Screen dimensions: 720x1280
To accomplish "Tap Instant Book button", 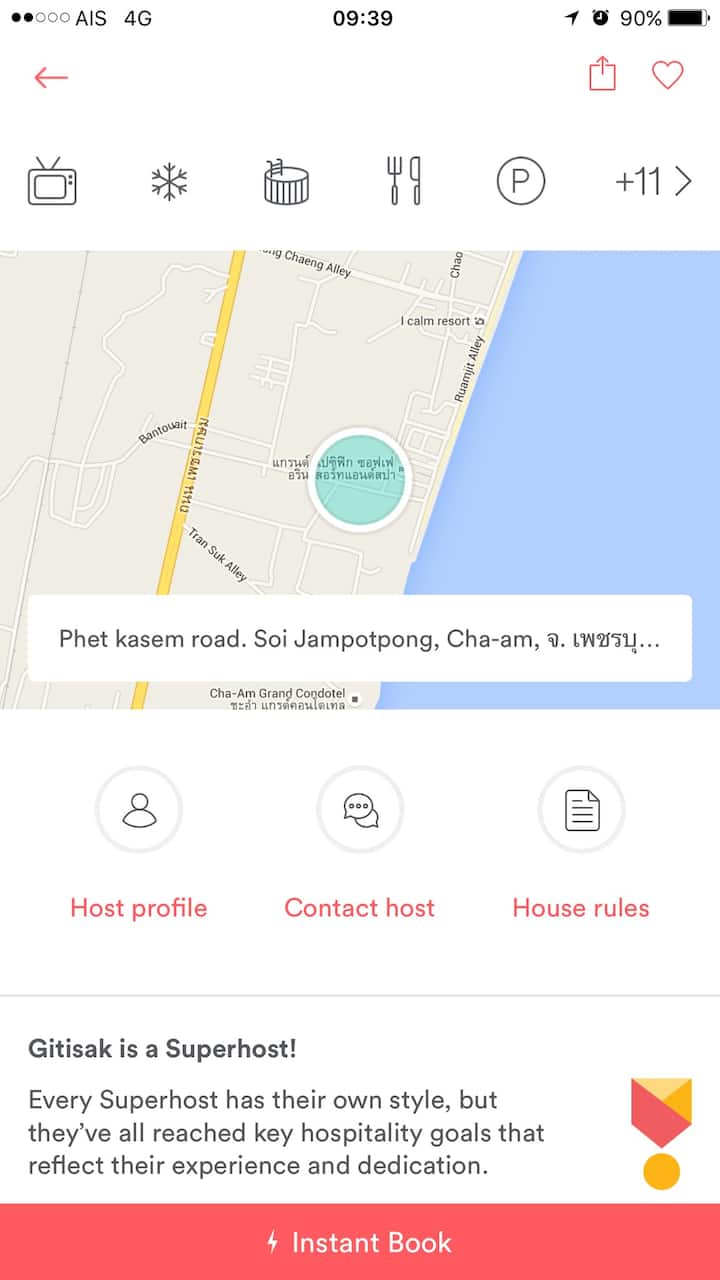I will pyautogui.click(x=360, y=1242).
